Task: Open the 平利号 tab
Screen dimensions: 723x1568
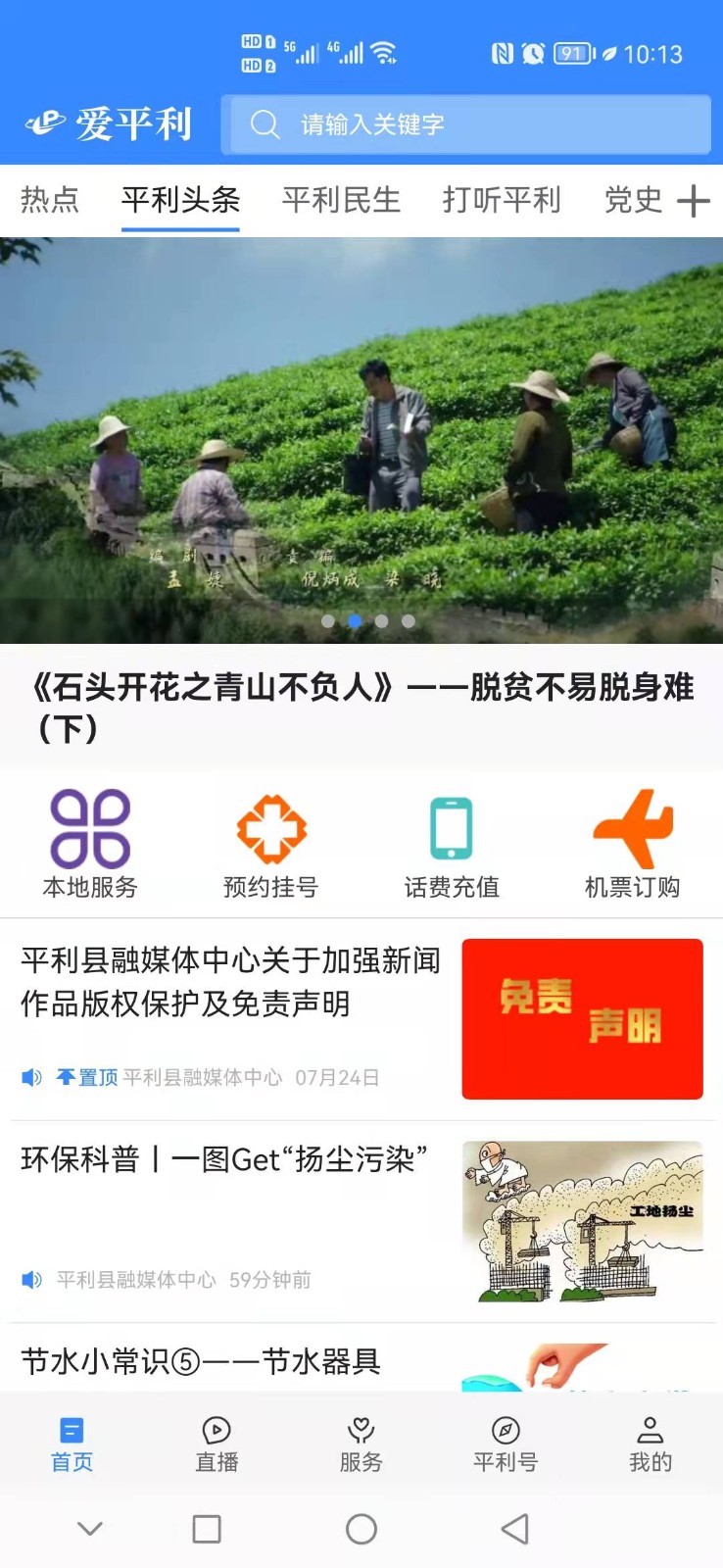Action: point(506,1444)
